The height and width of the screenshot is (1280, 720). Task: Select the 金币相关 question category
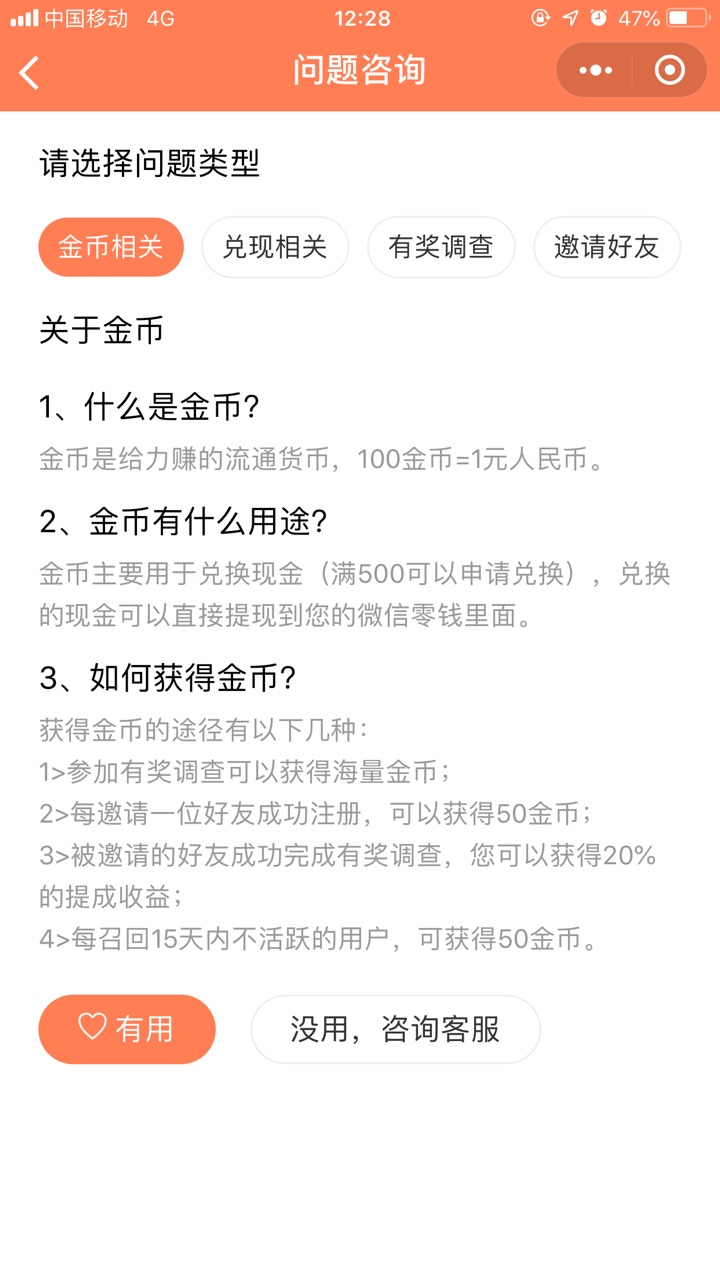click(x=110, y=247)
